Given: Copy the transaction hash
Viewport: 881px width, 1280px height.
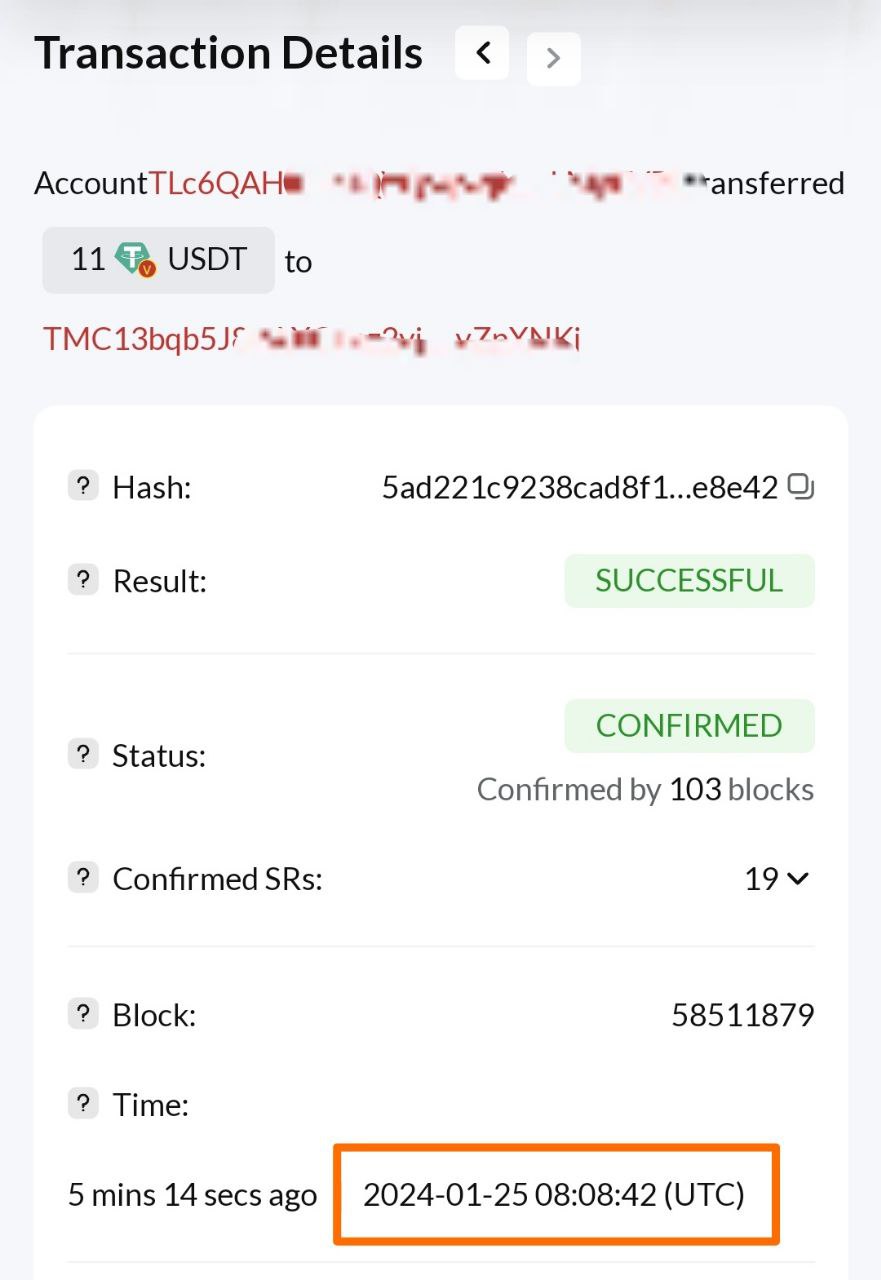Looking at the screenshot, I should [800, 487].
